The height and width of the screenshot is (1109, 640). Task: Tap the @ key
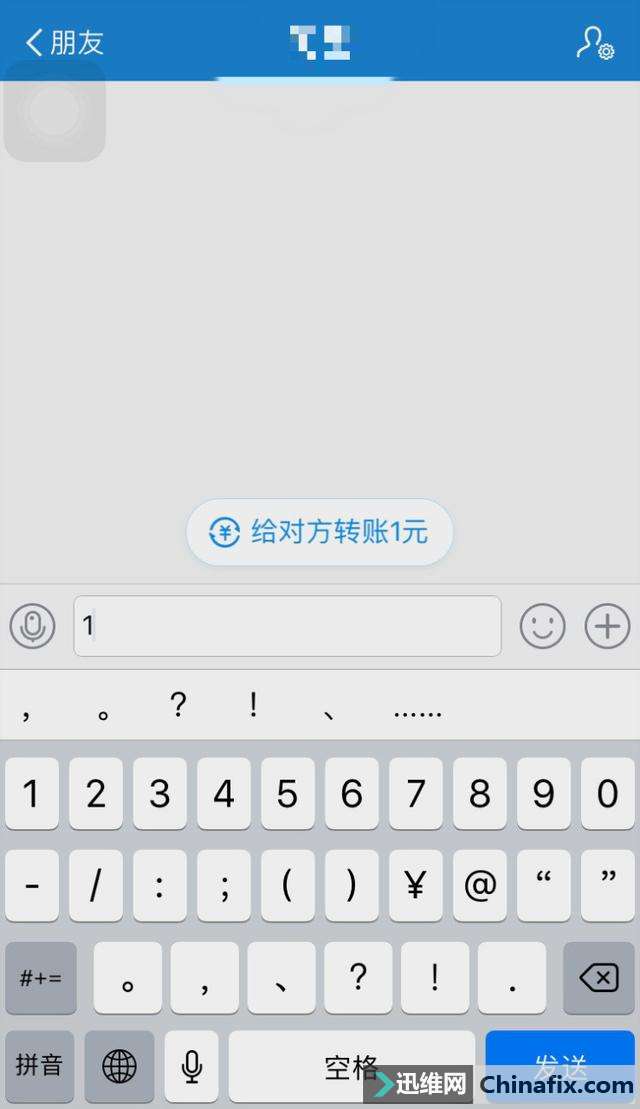tap(479, 885)
